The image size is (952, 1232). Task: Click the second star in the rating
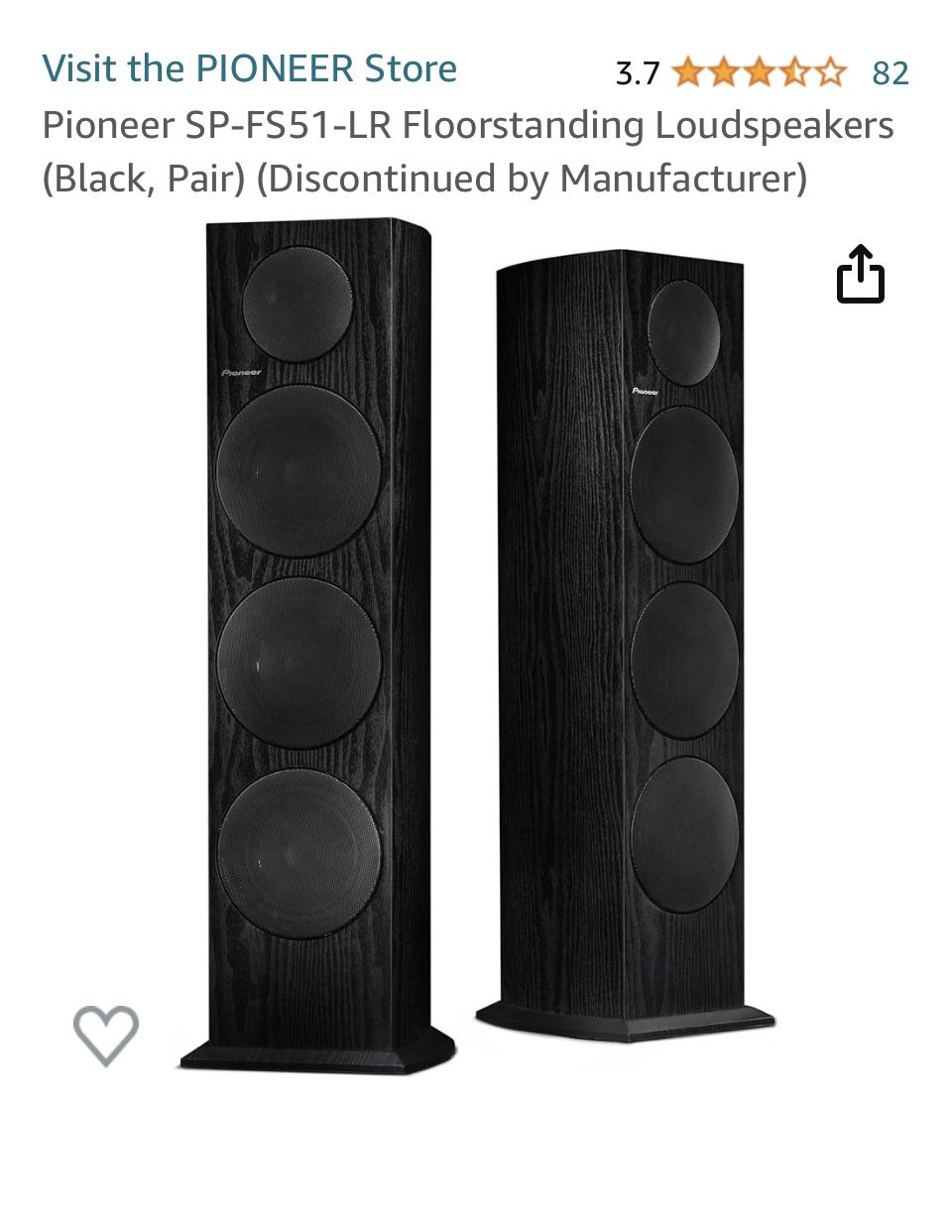pos(723,71)
